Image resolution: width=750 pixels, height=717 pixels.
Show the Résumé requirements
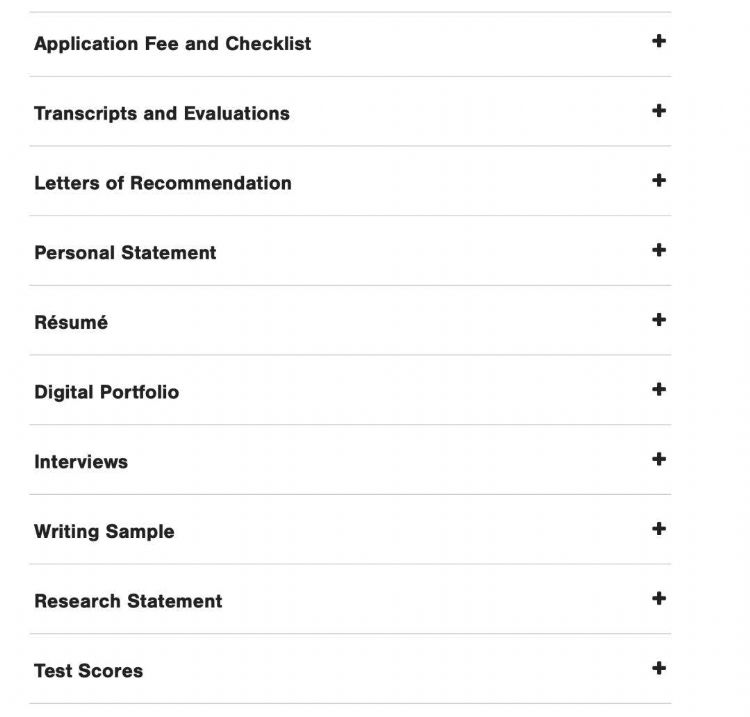point(657,321)
